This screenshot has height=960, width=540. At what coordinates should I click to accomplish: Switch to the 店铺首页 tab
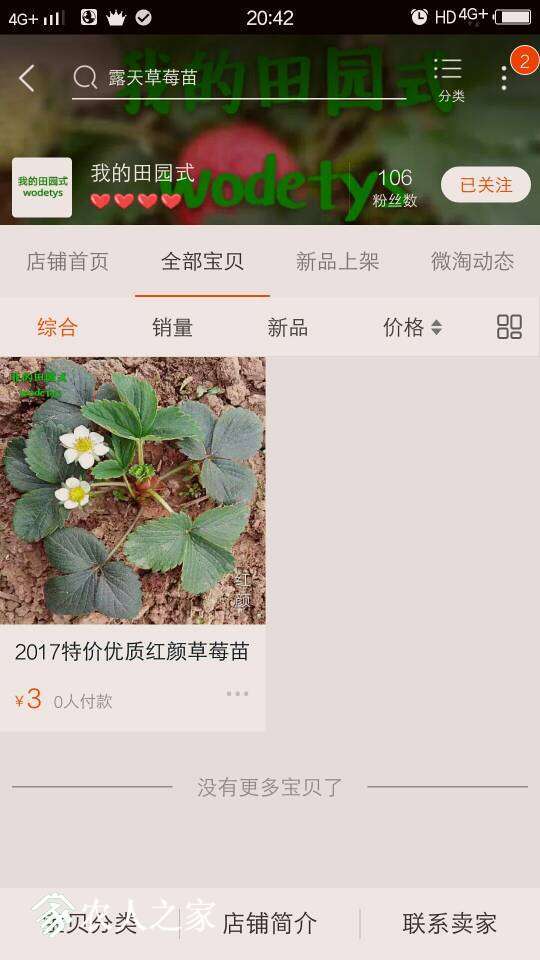(x=67, y=261)
